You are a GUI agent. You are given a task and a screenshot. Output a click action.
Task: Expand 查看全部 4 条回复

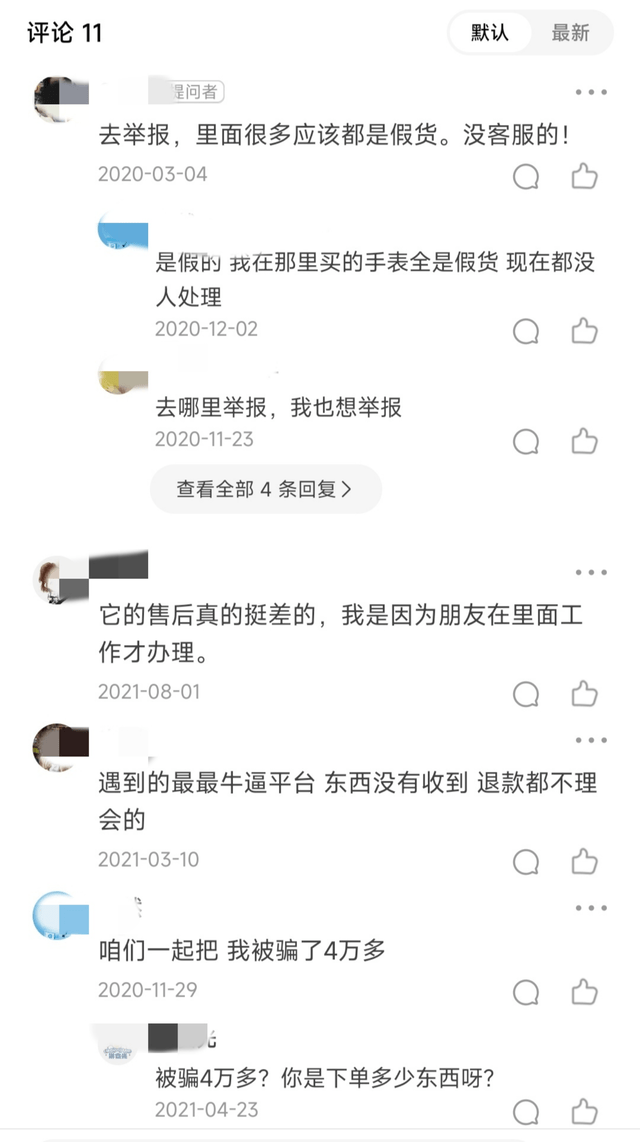tap(265, 490)
